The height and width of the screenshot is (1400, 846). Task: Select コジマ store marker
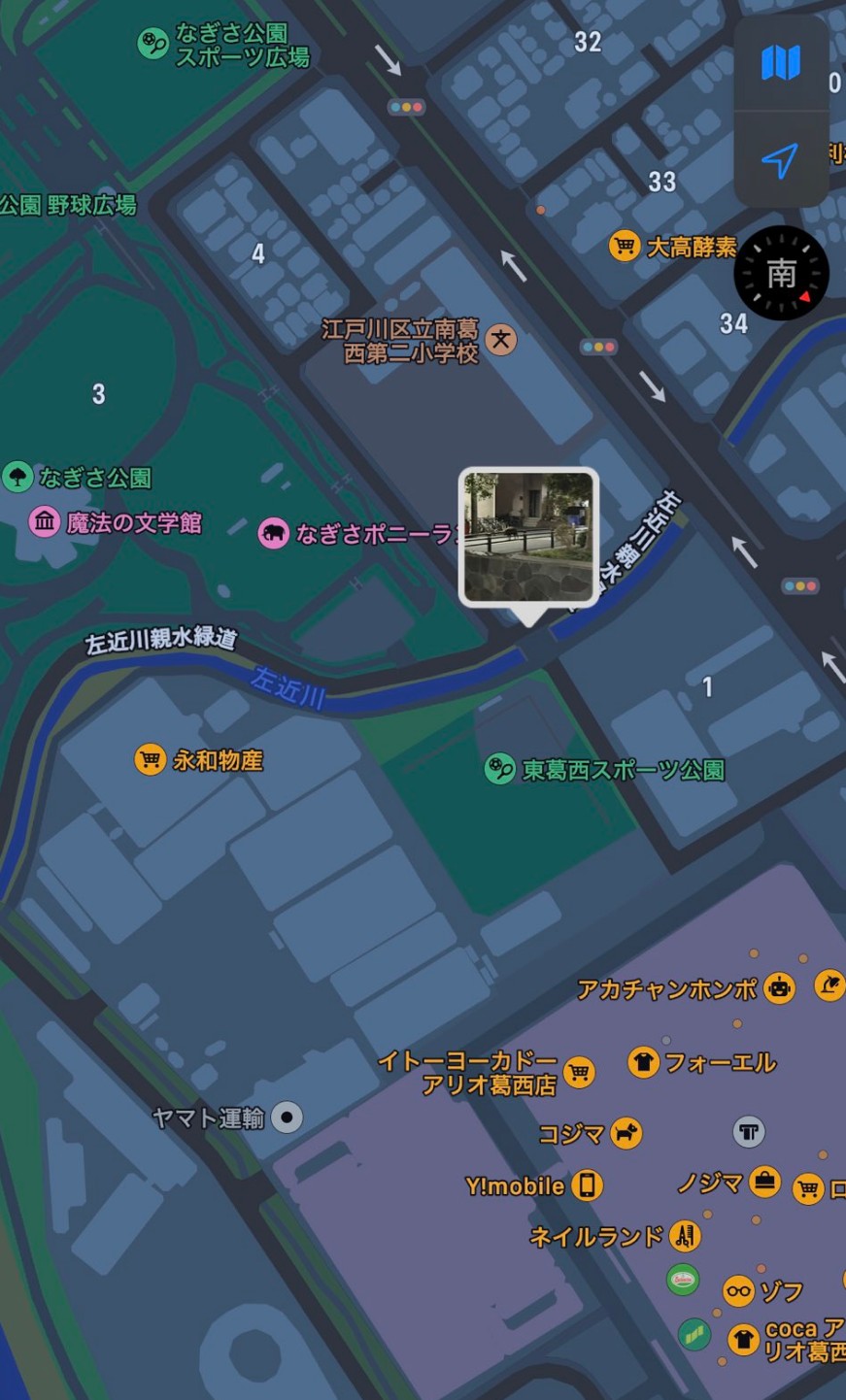pyautogui.click(x=626, y=1133)
